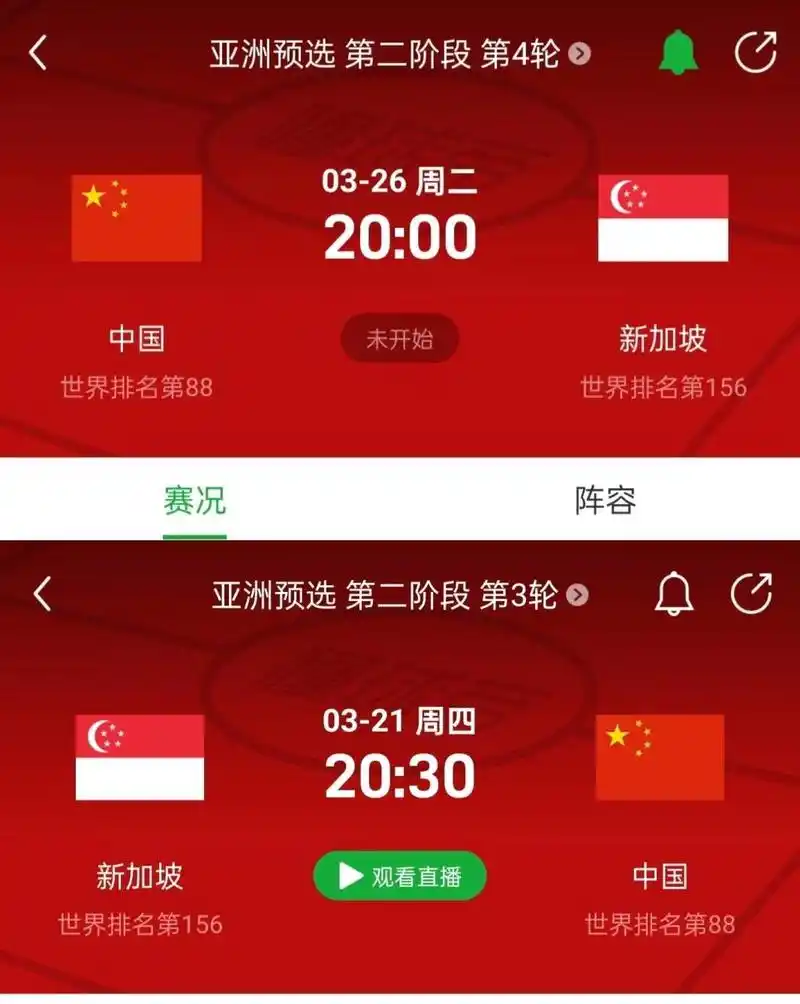Click 世界排名第156 under 新加坡
The height and width of the screenshot is (1004, 800).
coord(662,386)
